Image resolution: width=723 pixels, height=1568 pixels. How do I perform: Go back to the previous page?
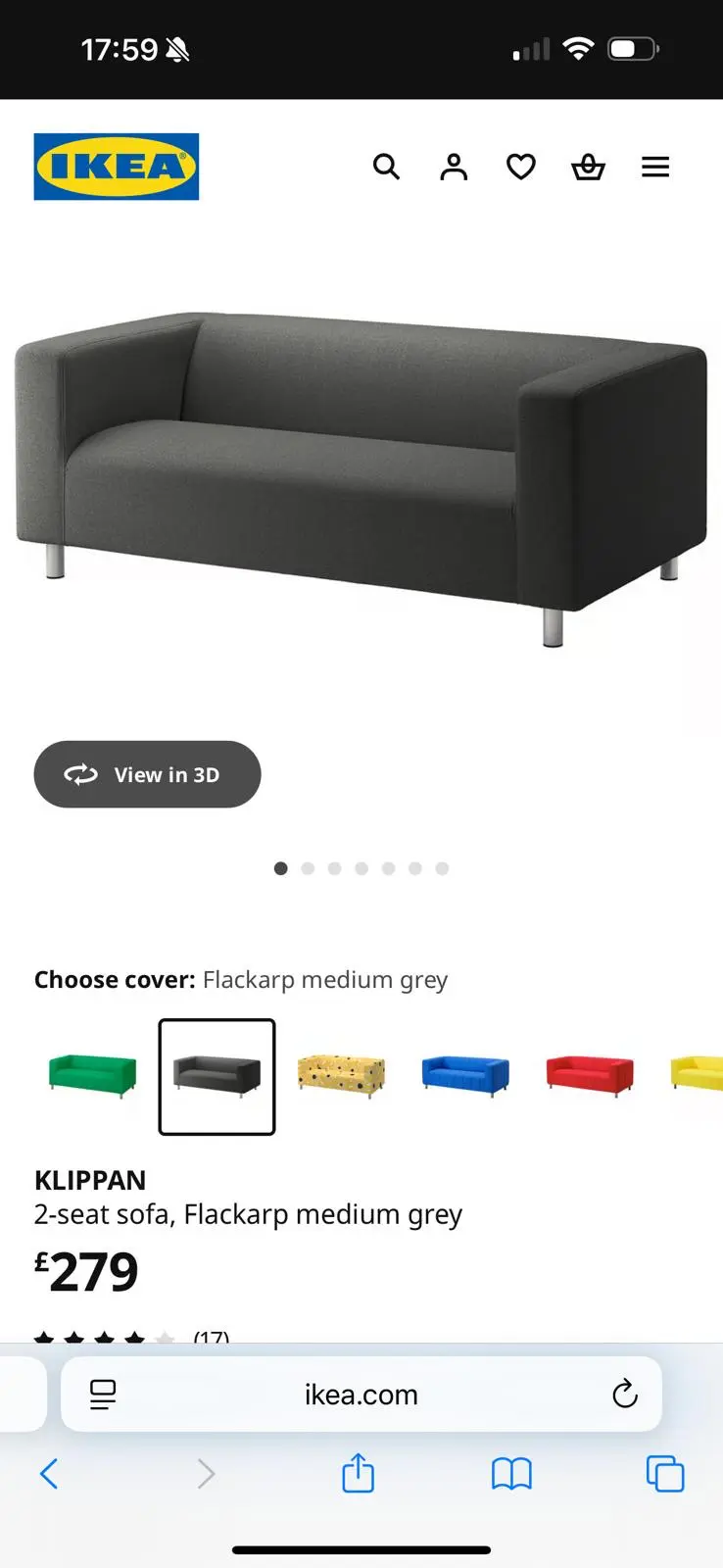click(x=49, y=1473)
